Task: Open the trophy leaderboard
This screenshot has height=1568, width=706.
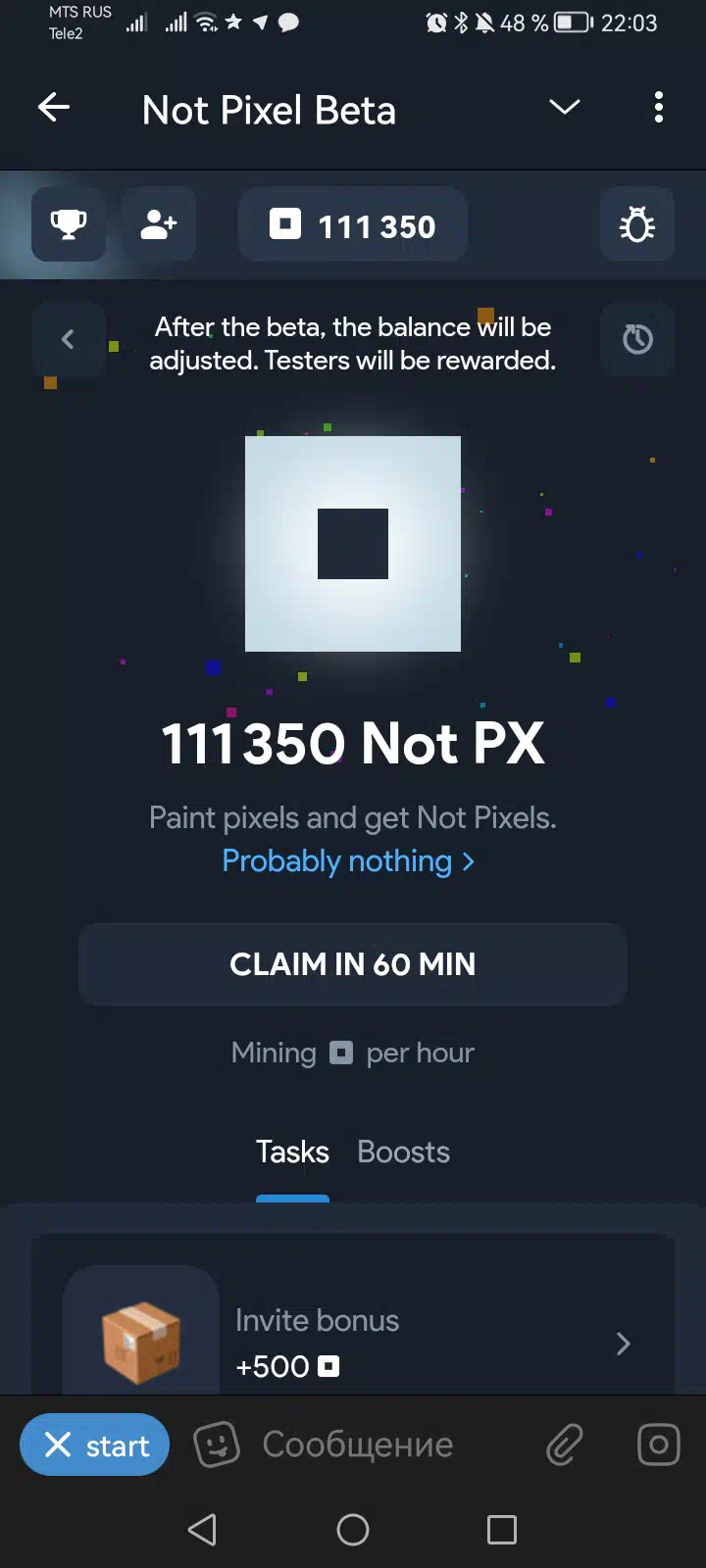Action: pos(69,225)
